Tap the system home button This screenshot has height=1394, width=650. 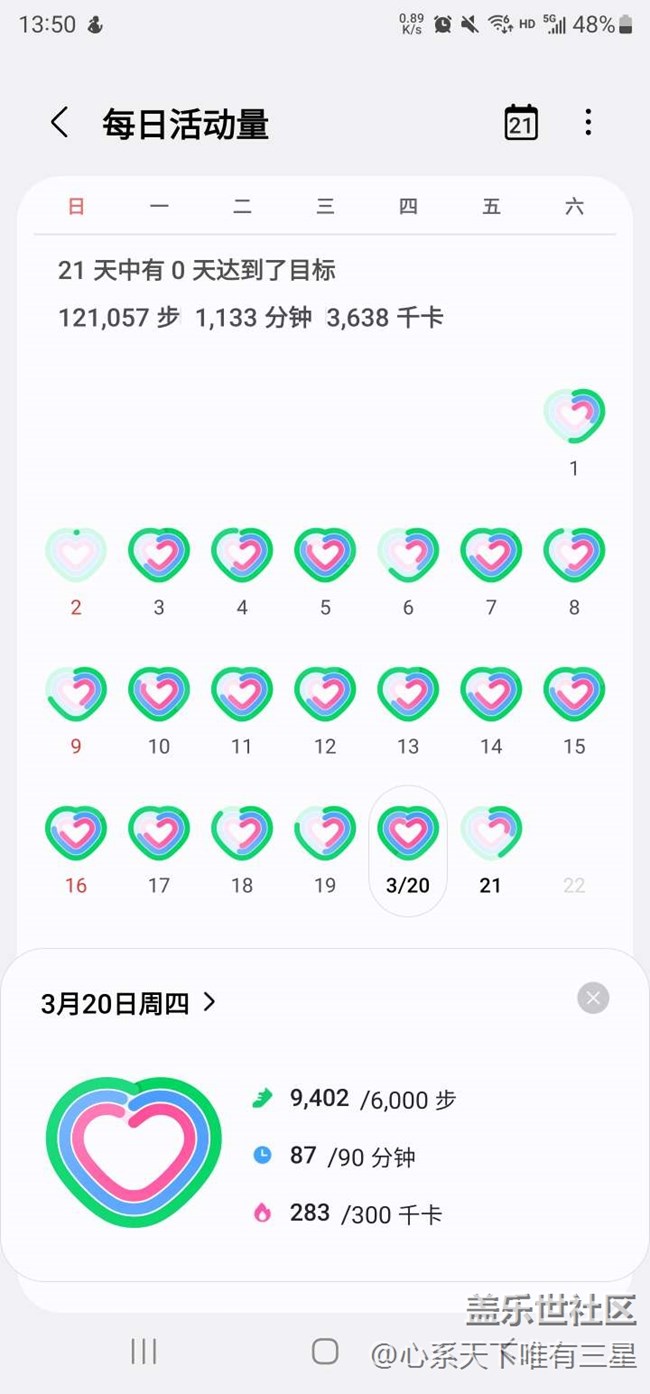click(x=325, y=1352)
